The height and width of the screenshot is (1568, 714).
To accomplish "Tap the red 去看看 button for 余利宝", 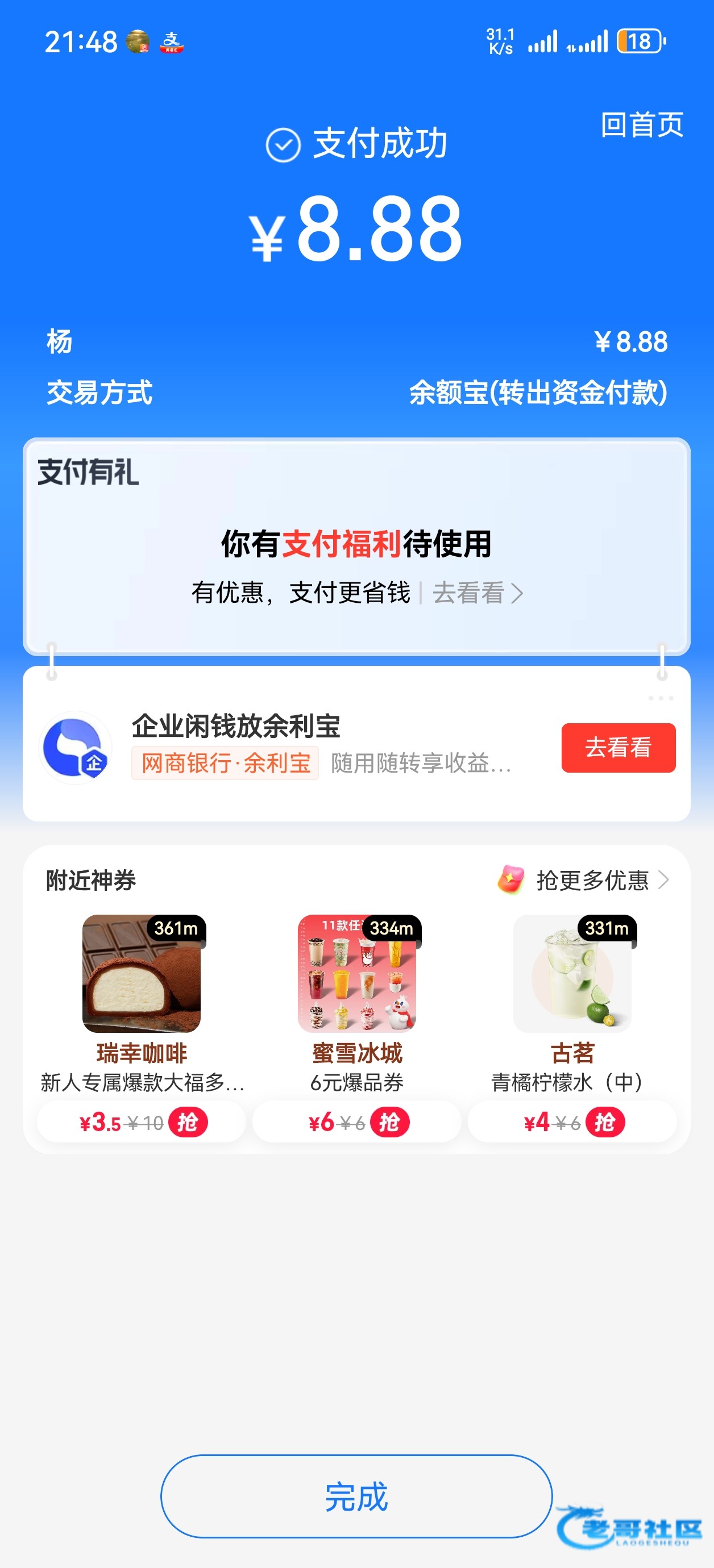I will [x=618, y=748].
